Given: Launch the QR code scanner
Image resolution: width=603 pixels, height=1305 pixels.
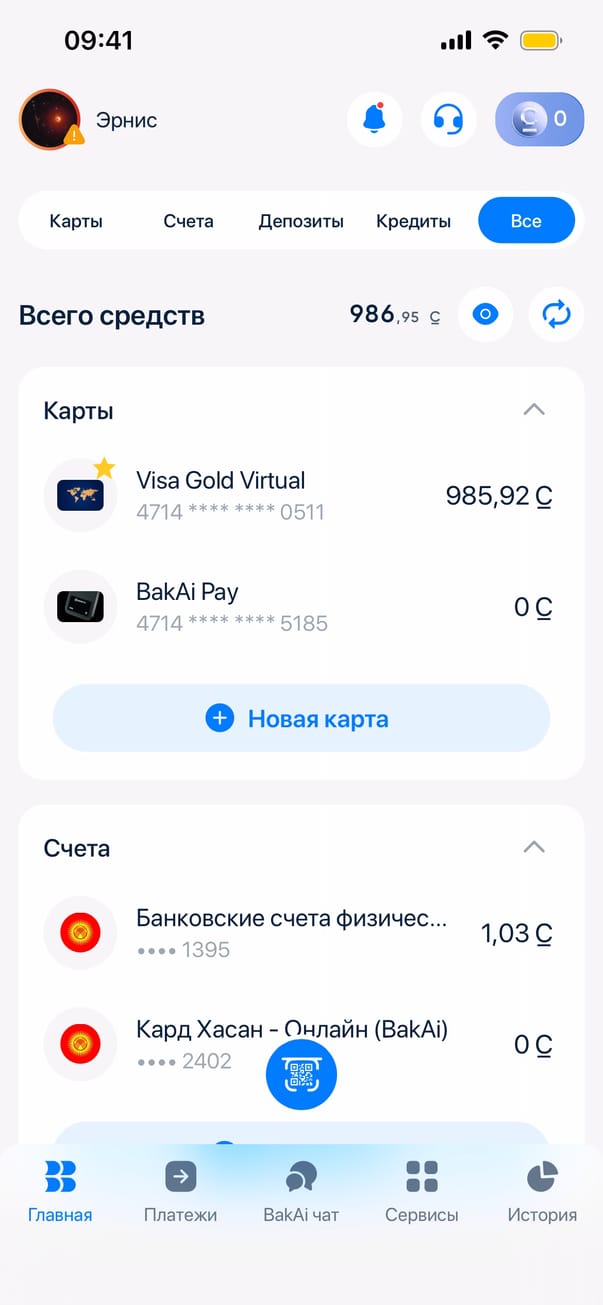Looking at the screenshot, I should pos(301,1075).
